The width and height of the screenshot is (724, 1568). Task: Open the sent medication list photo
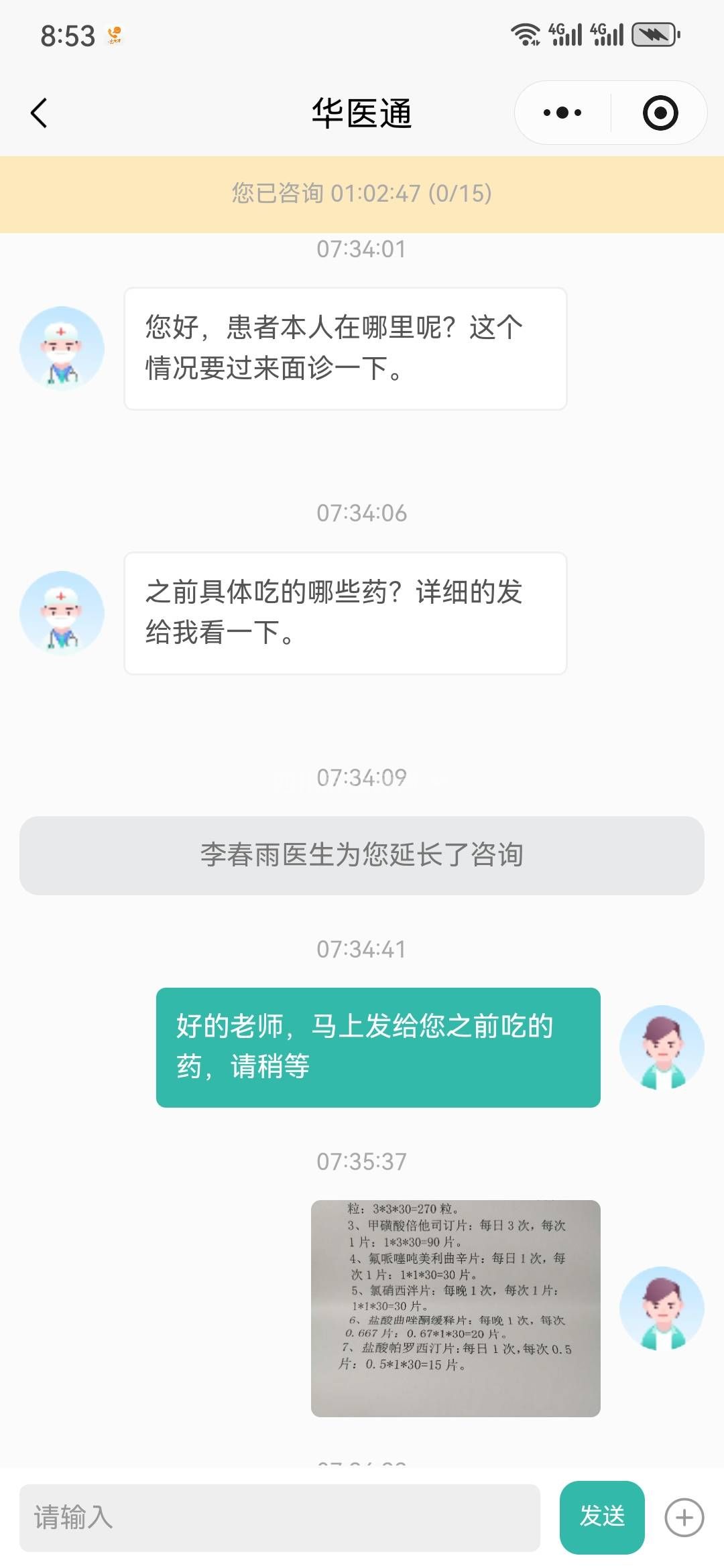click(x=455, y=1308)
